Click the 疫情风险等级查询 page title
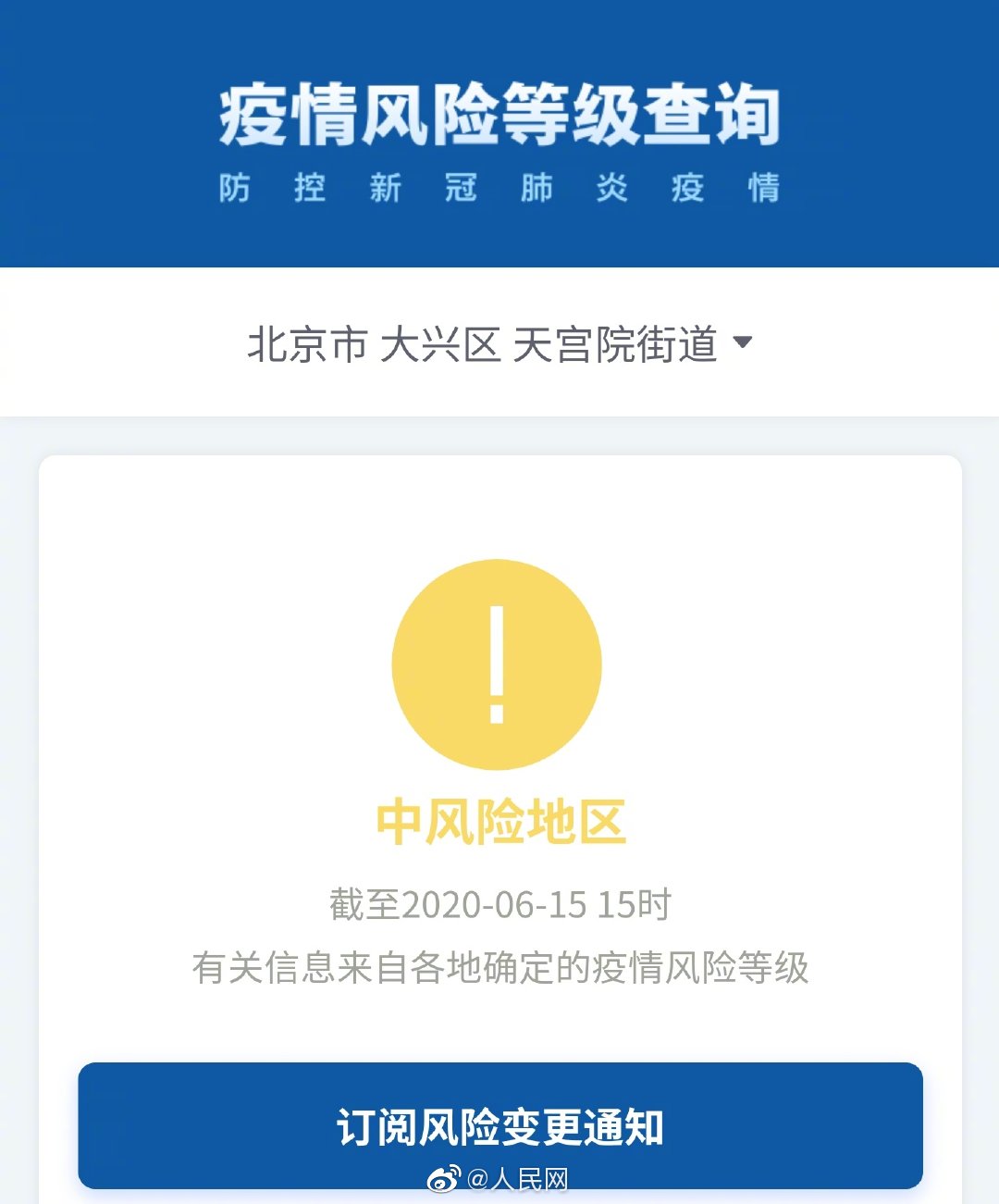 [x=499, y=109]
